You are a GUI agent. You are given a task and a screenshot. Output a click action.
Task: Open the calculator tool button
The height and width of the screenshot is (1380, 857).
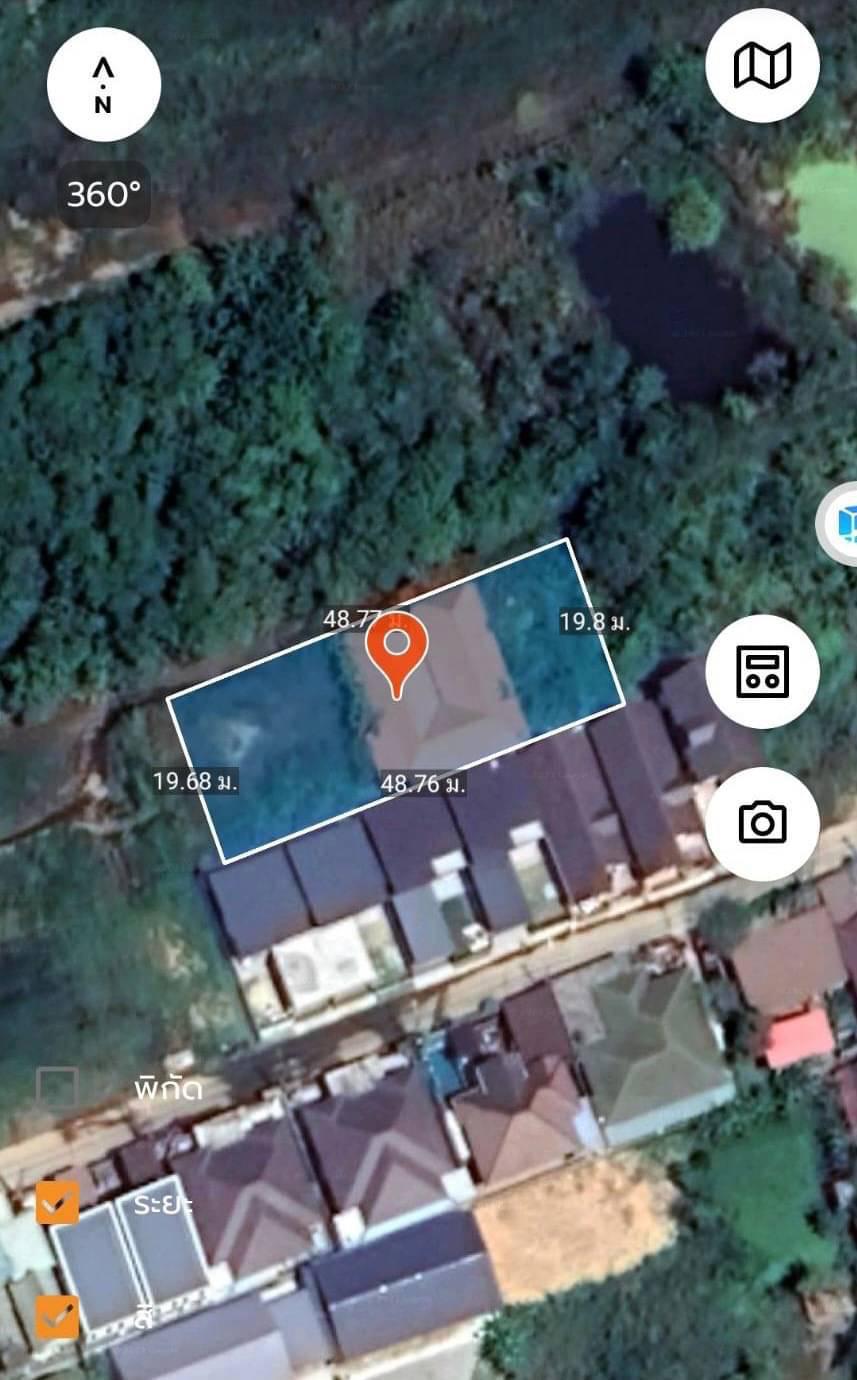(x=762, y=671)
